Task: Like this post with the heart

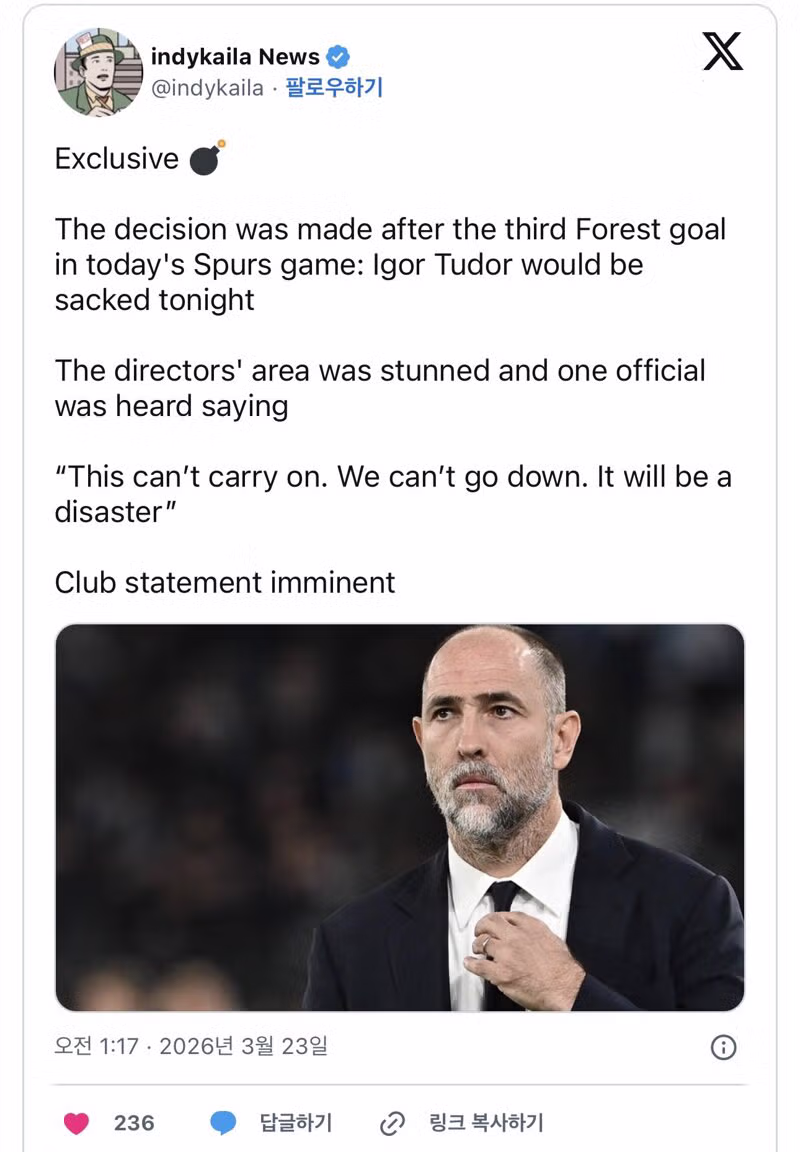Action: [x=77, y=1123]
